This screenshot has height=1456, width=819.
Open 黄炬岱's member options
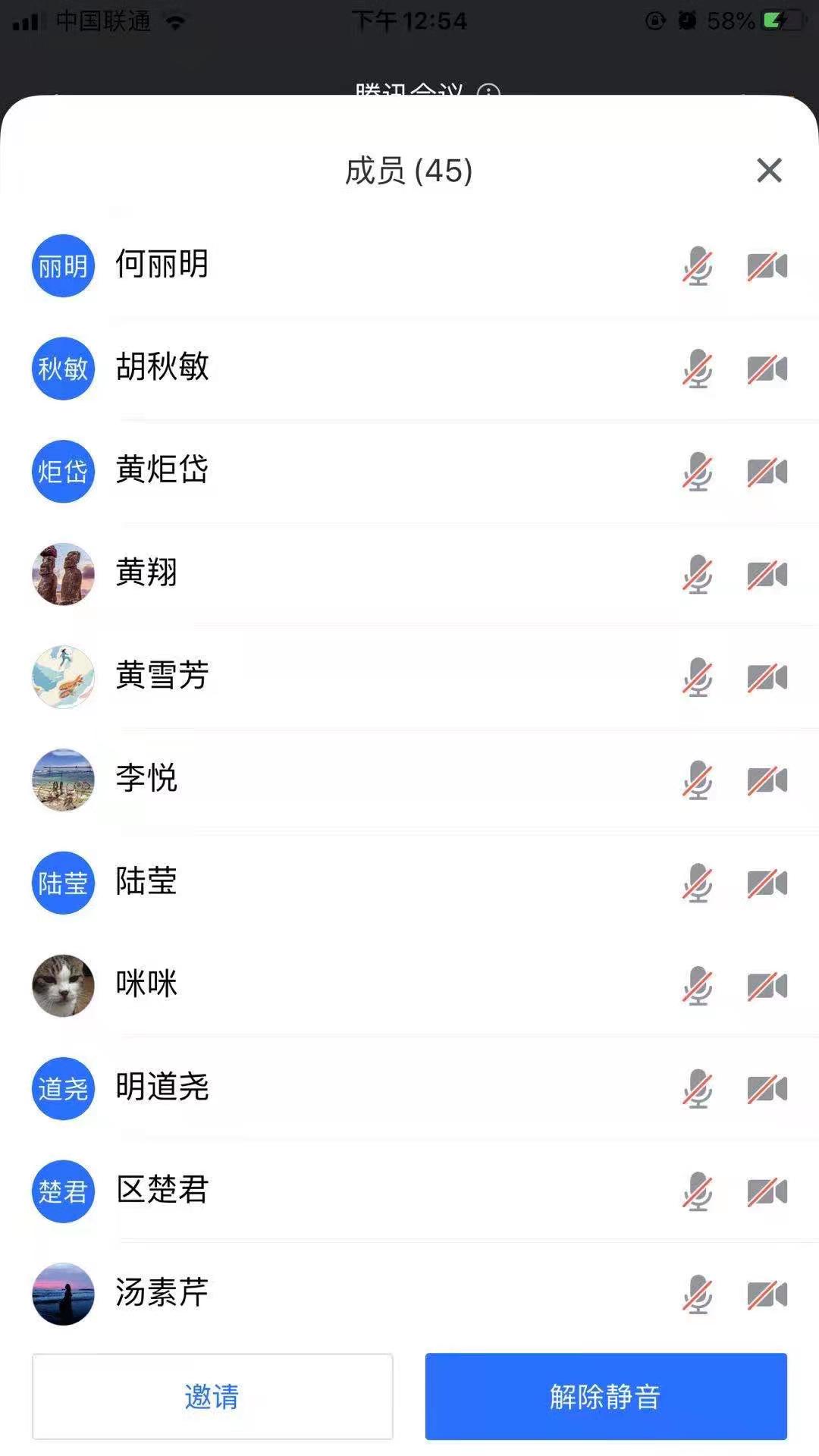pyautogui.click(x=162, y=470)
